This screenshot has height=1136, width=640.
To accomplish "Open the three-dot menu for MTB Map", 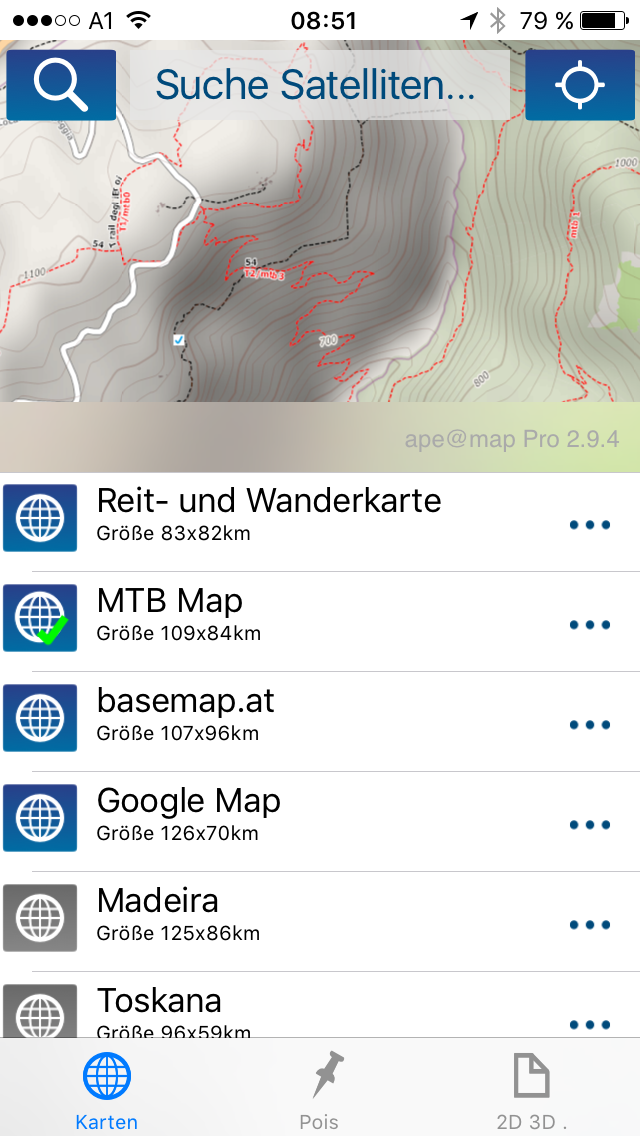I will [589, 625].
